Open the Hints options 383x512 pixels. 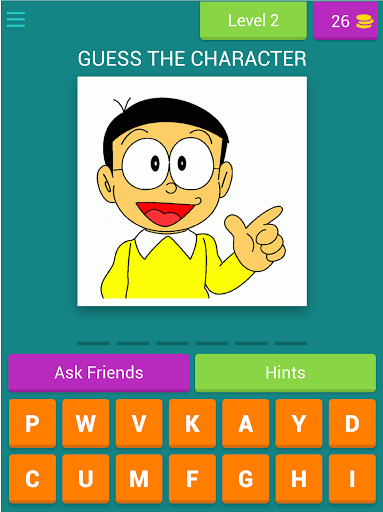(x=285, y=373)
